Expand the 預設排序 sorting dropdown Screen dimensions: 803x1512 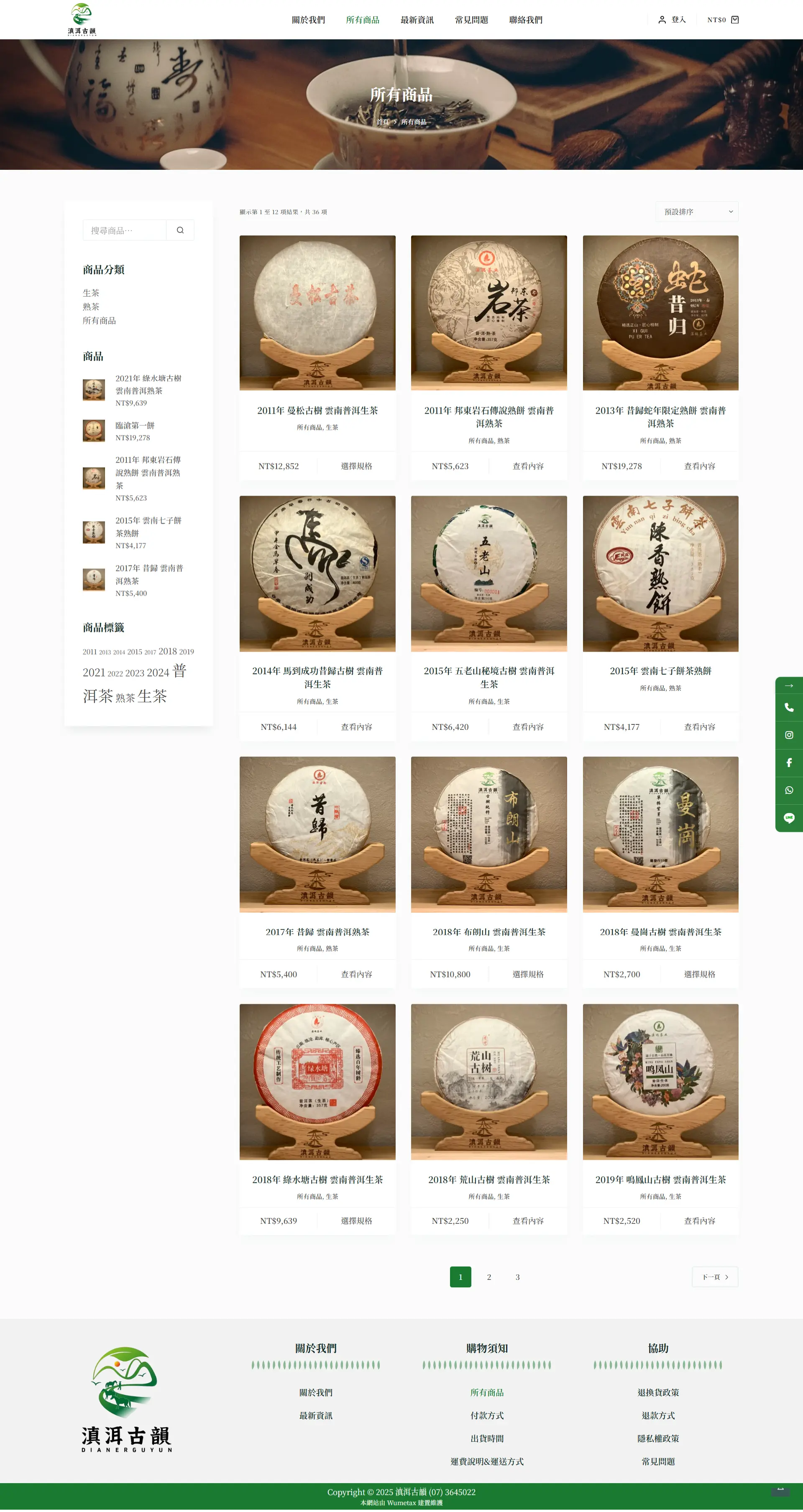697,212
